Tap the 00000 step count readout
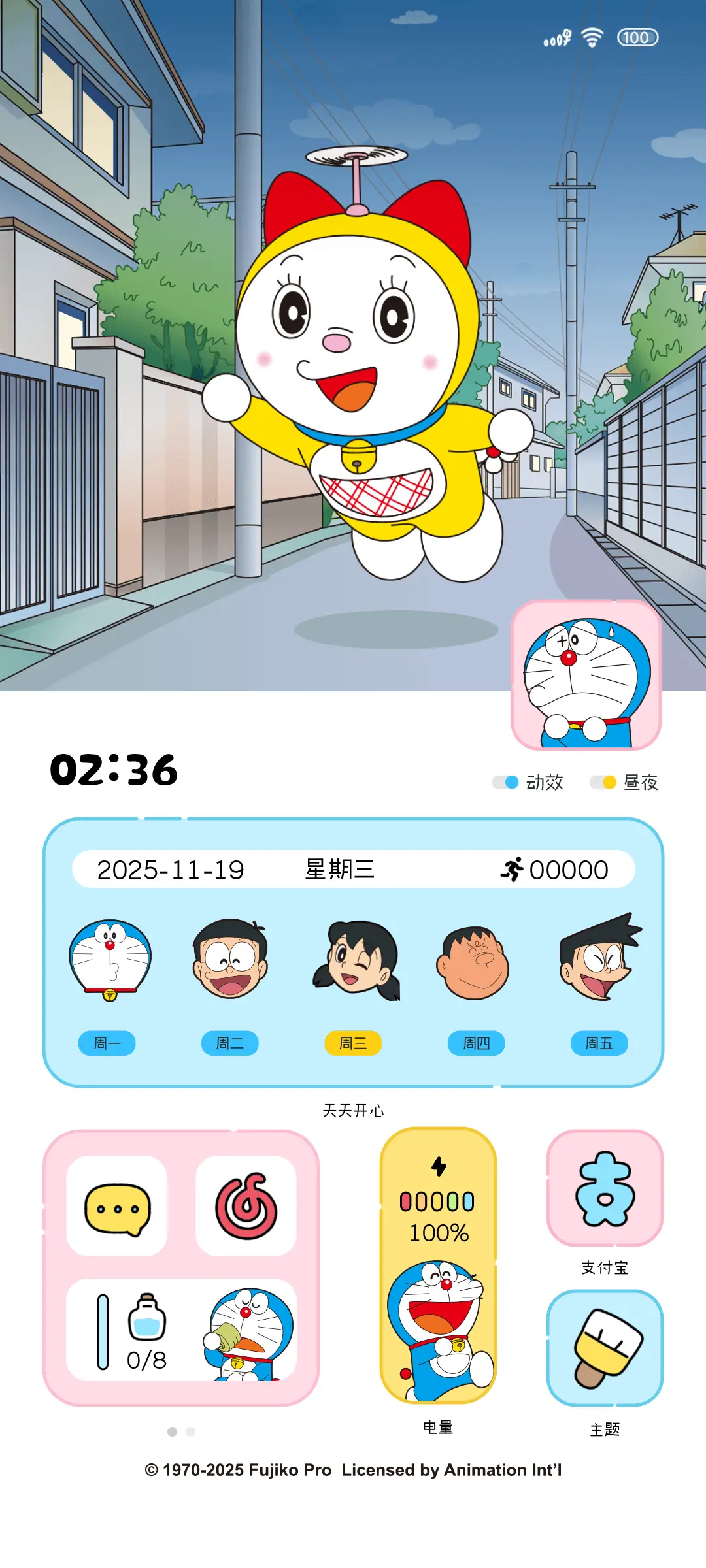Image resolution: width=706 pixels, height=1568 pixels. pyautogui.click(x=566, y=868)
